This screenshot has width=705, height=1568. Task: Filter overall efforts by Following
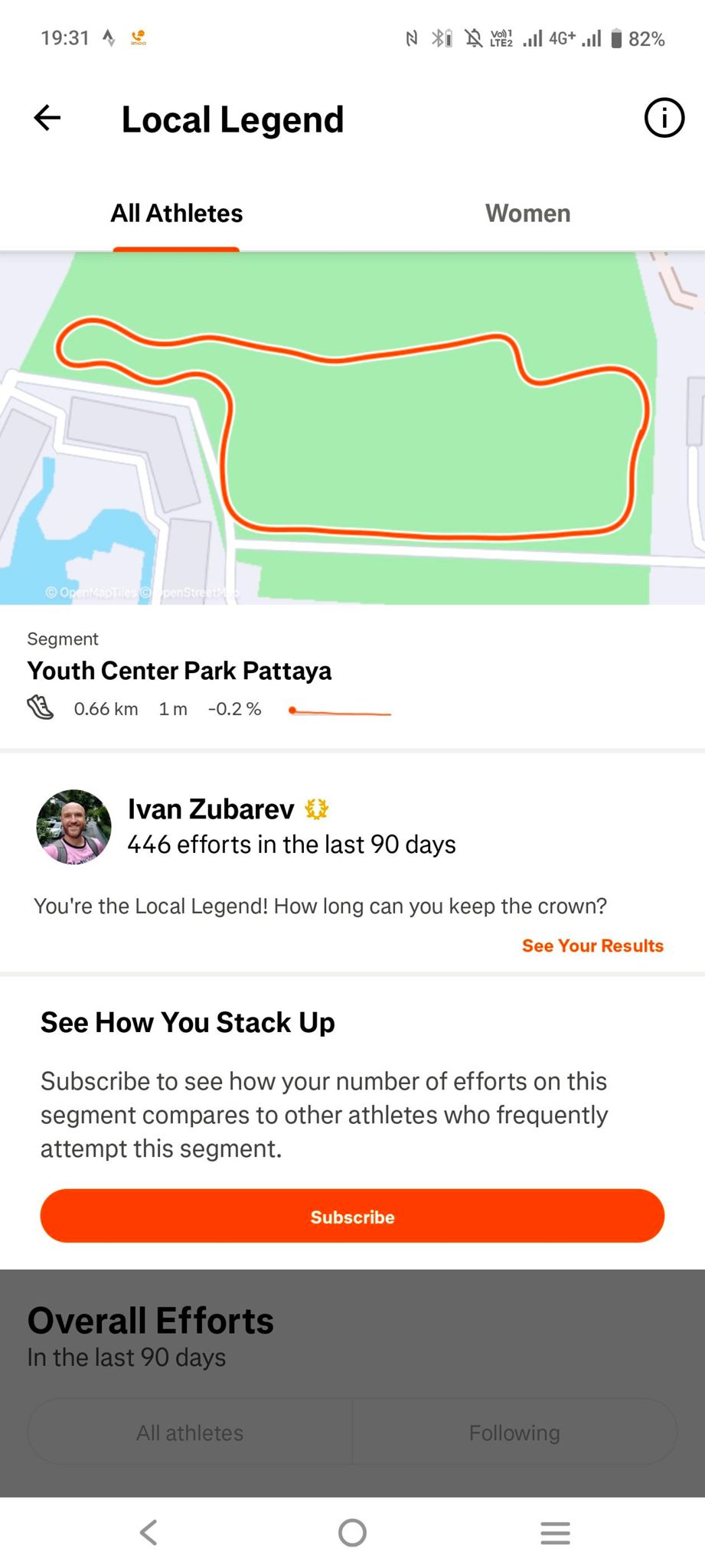514,1432
